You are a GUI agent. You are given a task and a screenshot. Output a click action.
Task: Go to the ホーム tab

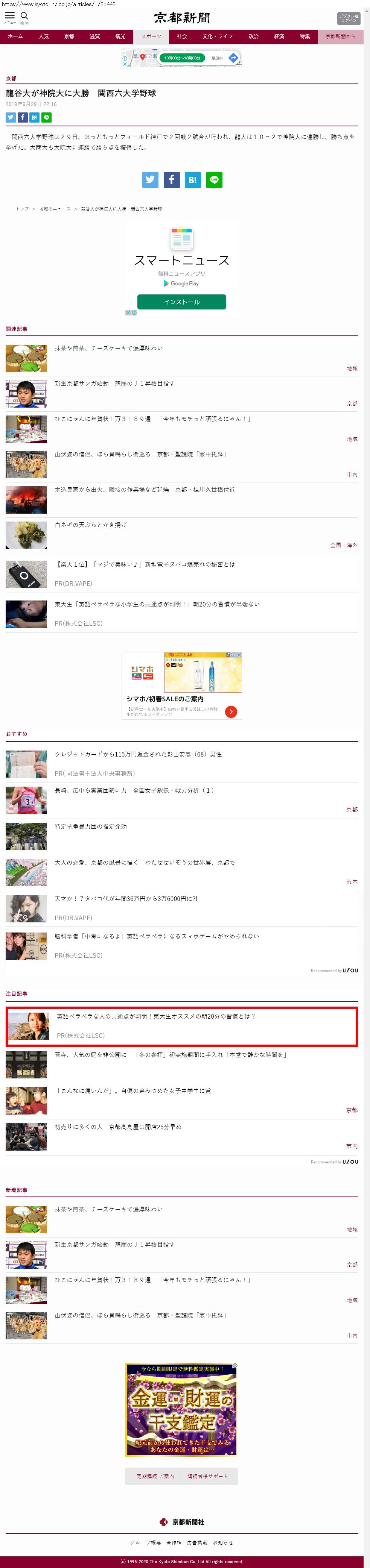pos(15,36)
